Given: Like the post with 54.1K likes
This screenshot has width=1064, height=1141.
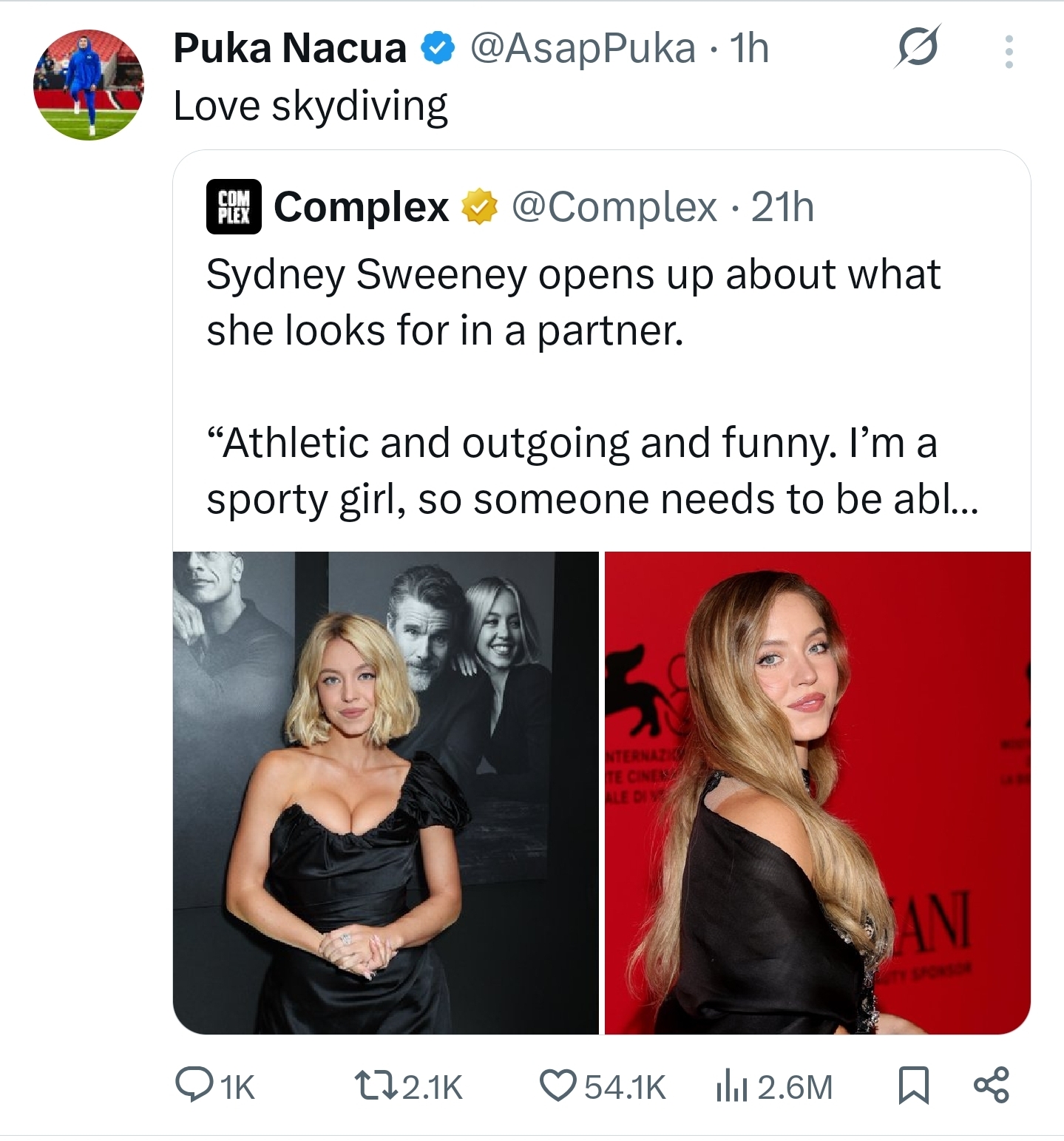Looking at the screenshot, I should tap(603, 1086).
